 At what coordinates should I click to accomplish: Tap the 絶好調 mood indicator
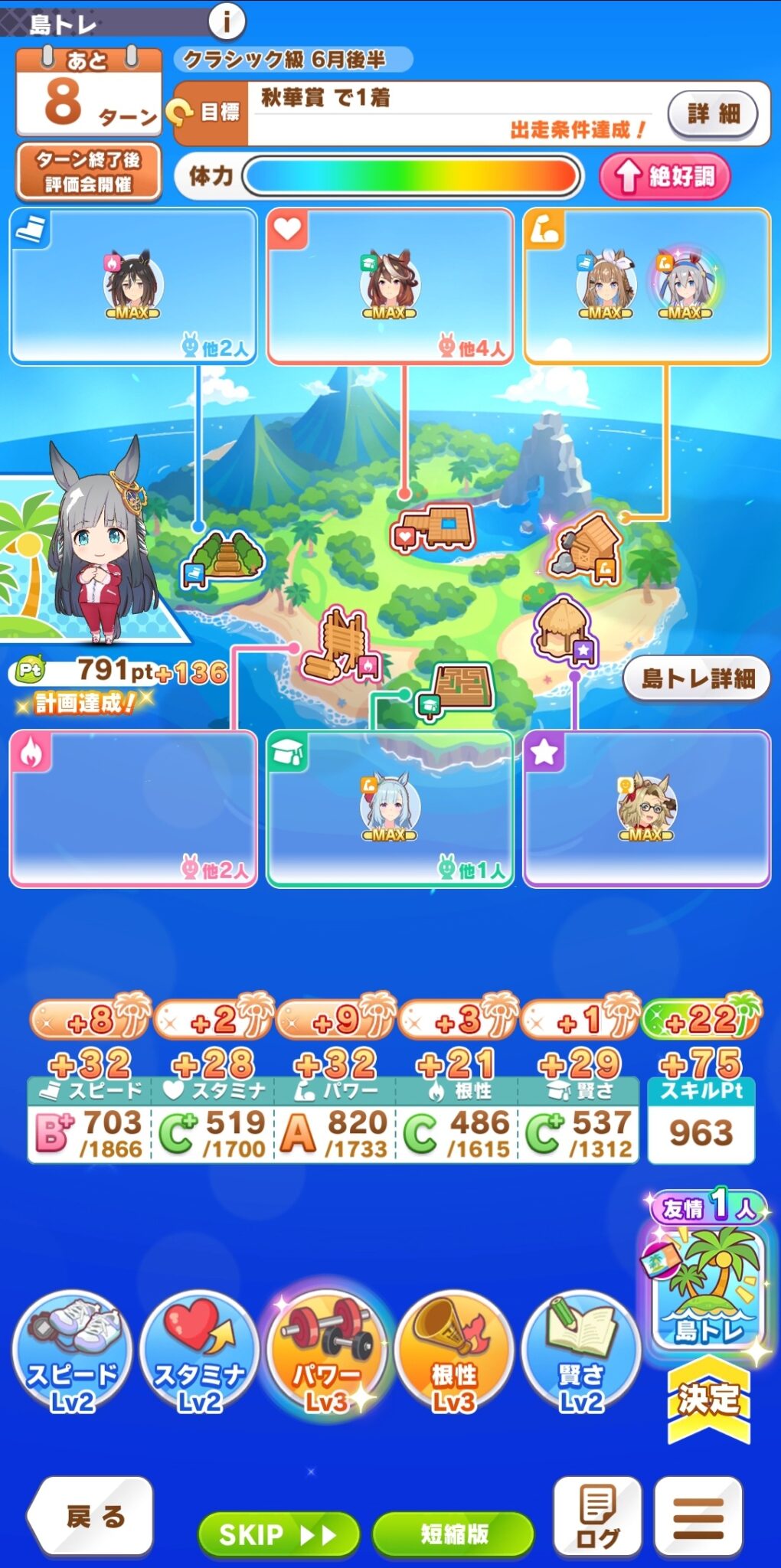[665, 176]
